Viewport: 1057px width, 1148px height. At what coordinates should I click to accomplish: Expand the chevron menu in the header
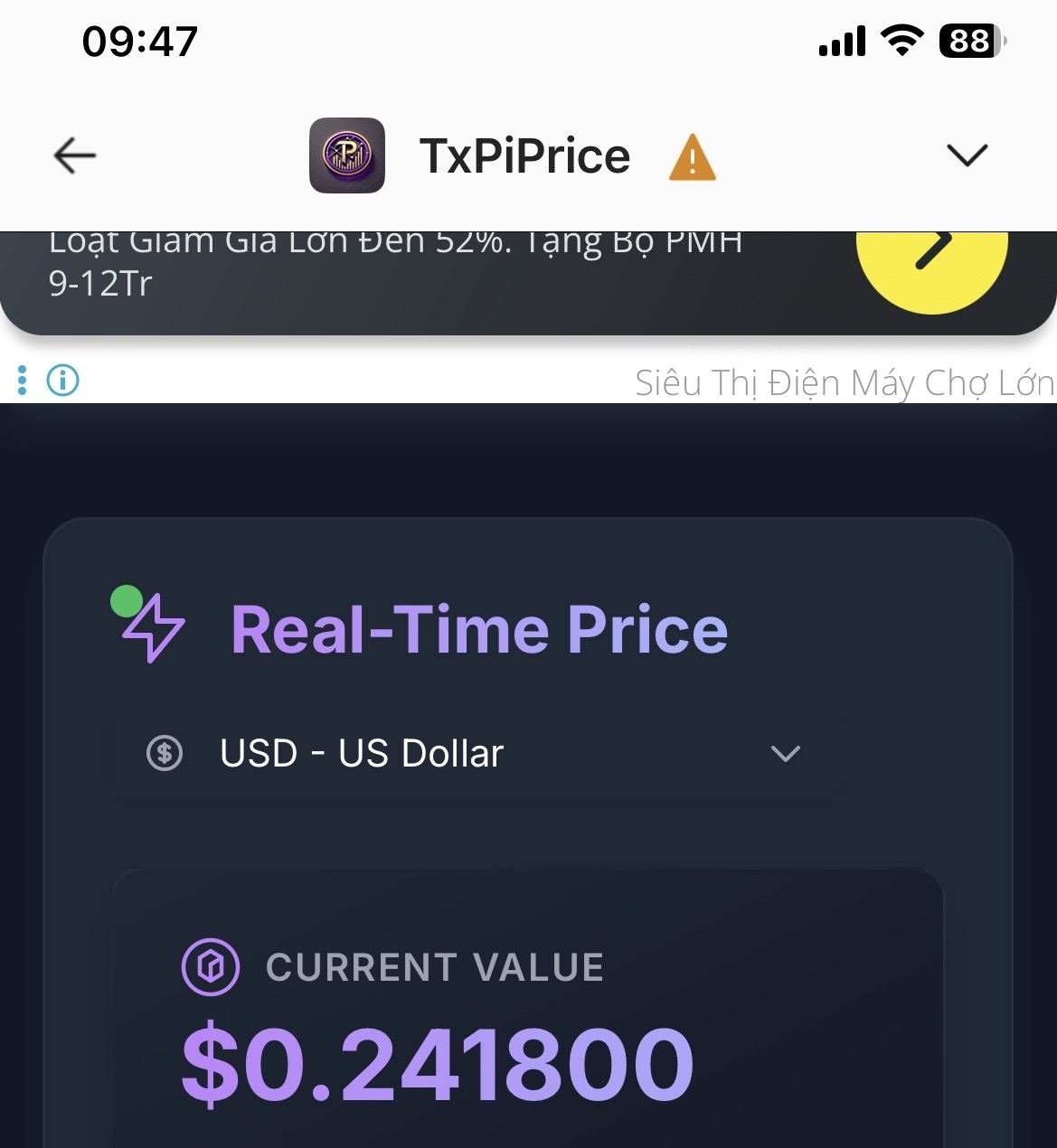pyautogui.click(x=967, y=155)
